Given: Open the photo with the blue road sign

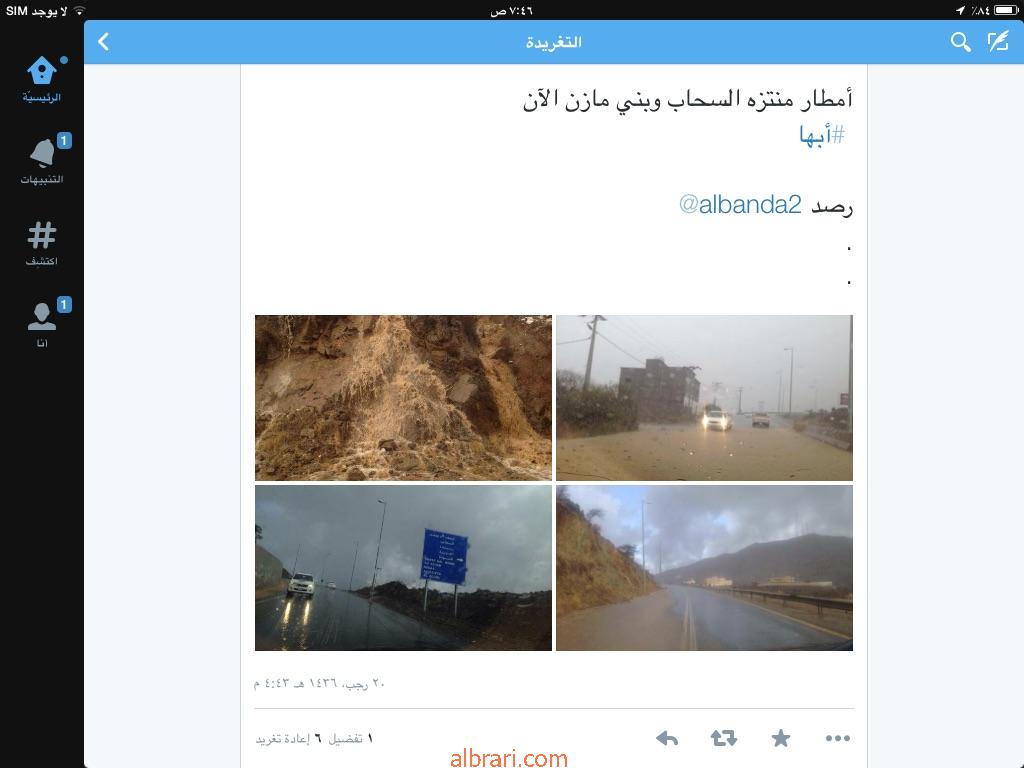Looking at the screenshot, I should tap(403, 568).
